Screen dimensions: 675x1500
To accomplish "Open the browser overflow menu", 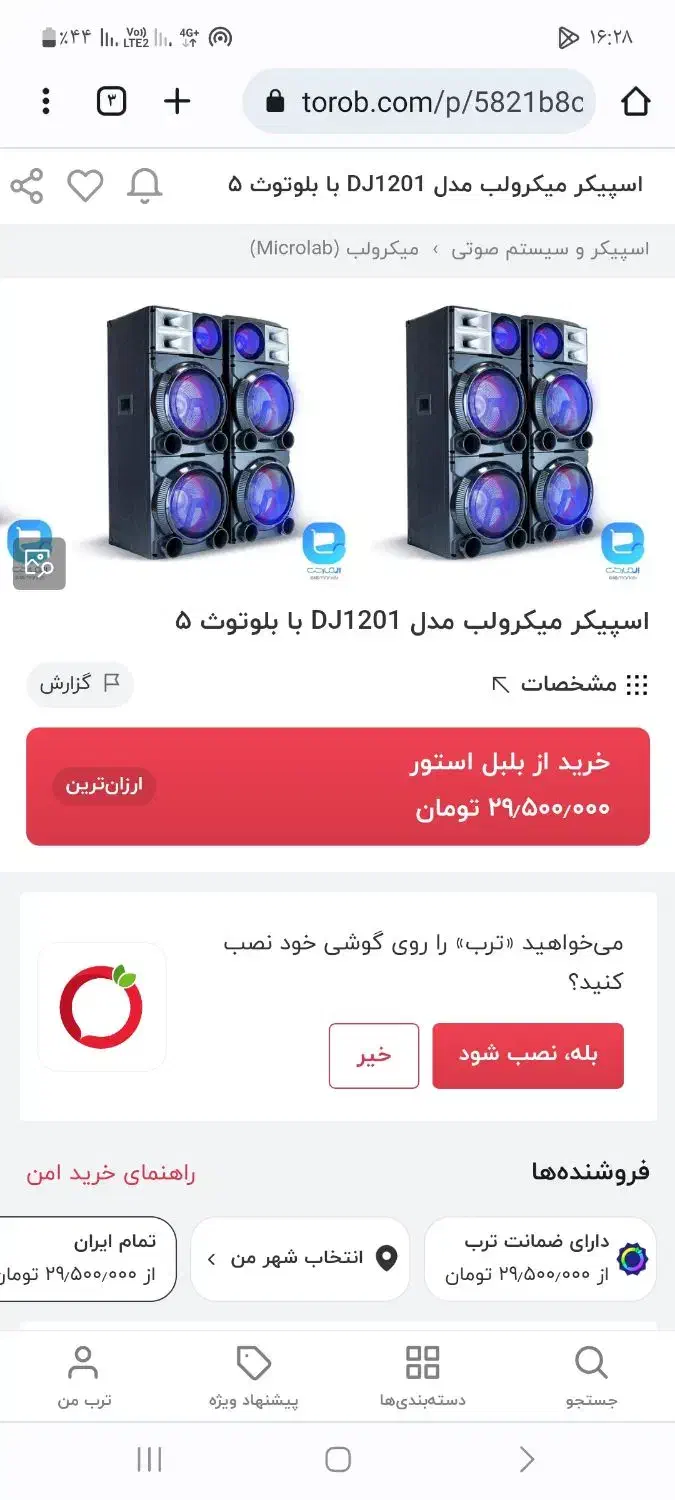I will (46, 101).
